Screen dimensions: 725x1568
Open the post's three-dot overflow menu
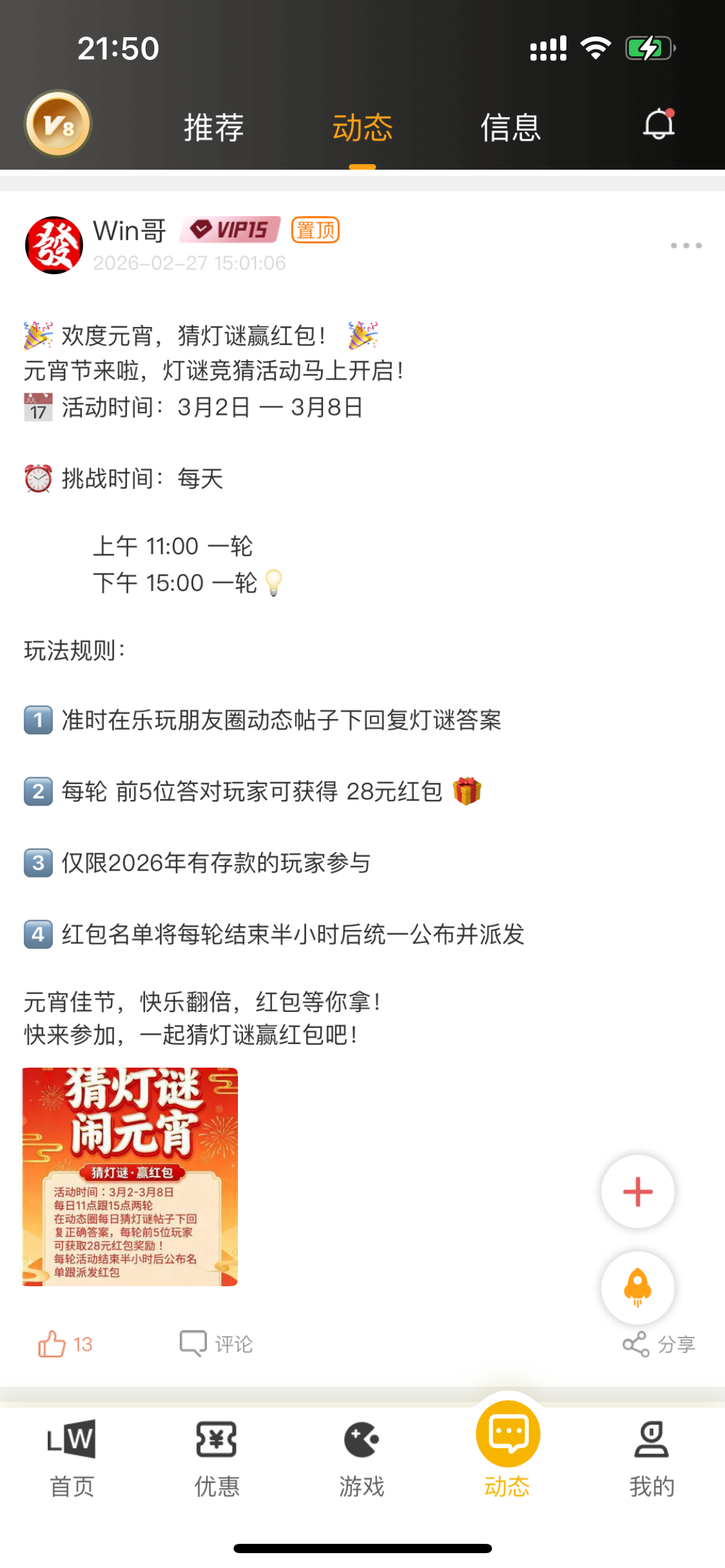point(686,246)
